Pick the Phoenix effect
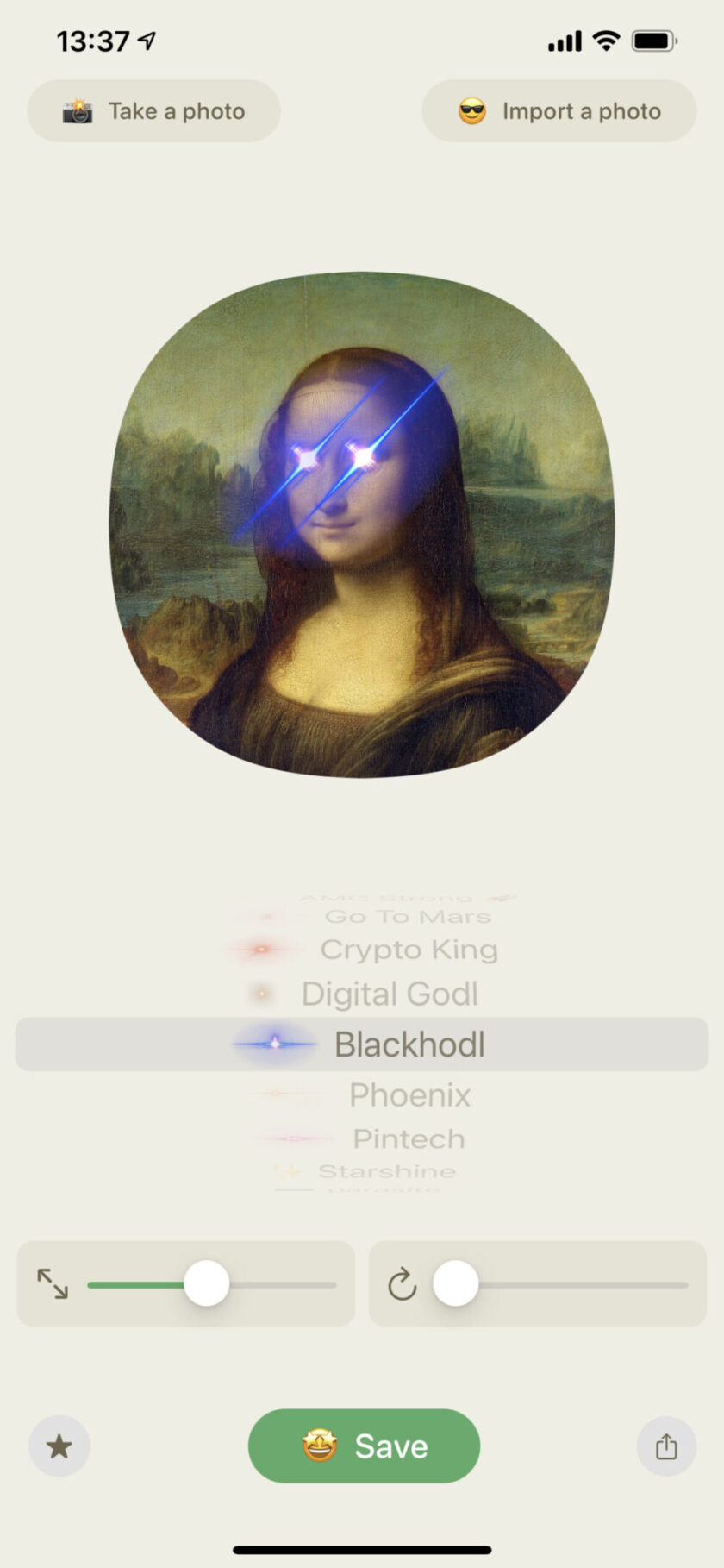724x1568 pixels. 409,1095
